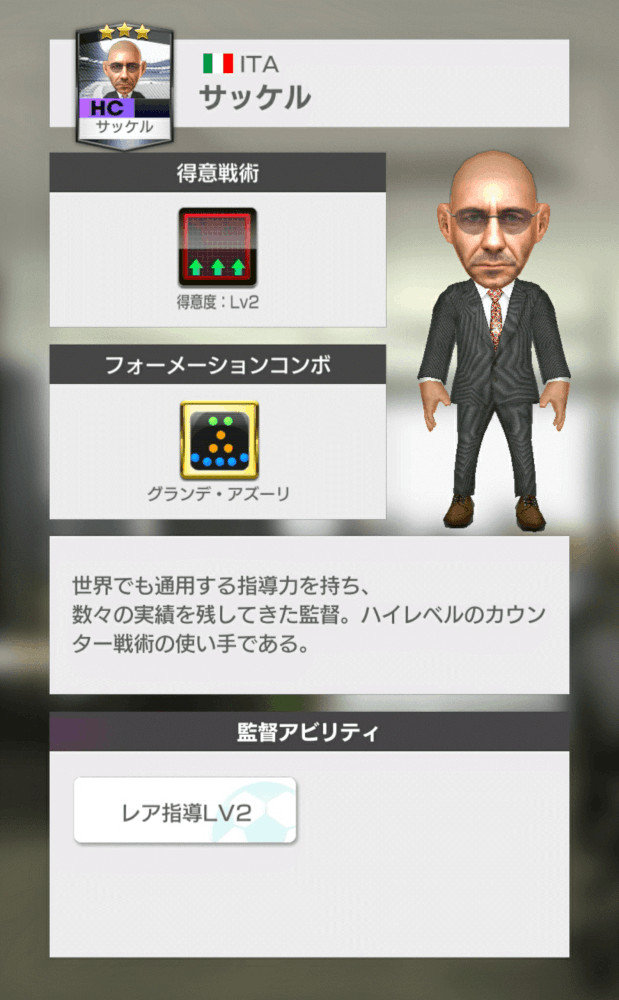The width and height of the screenshot is (619, 1000).
Task: Open the グランデ・アズーリ formation combo icon
Action: 218,440
